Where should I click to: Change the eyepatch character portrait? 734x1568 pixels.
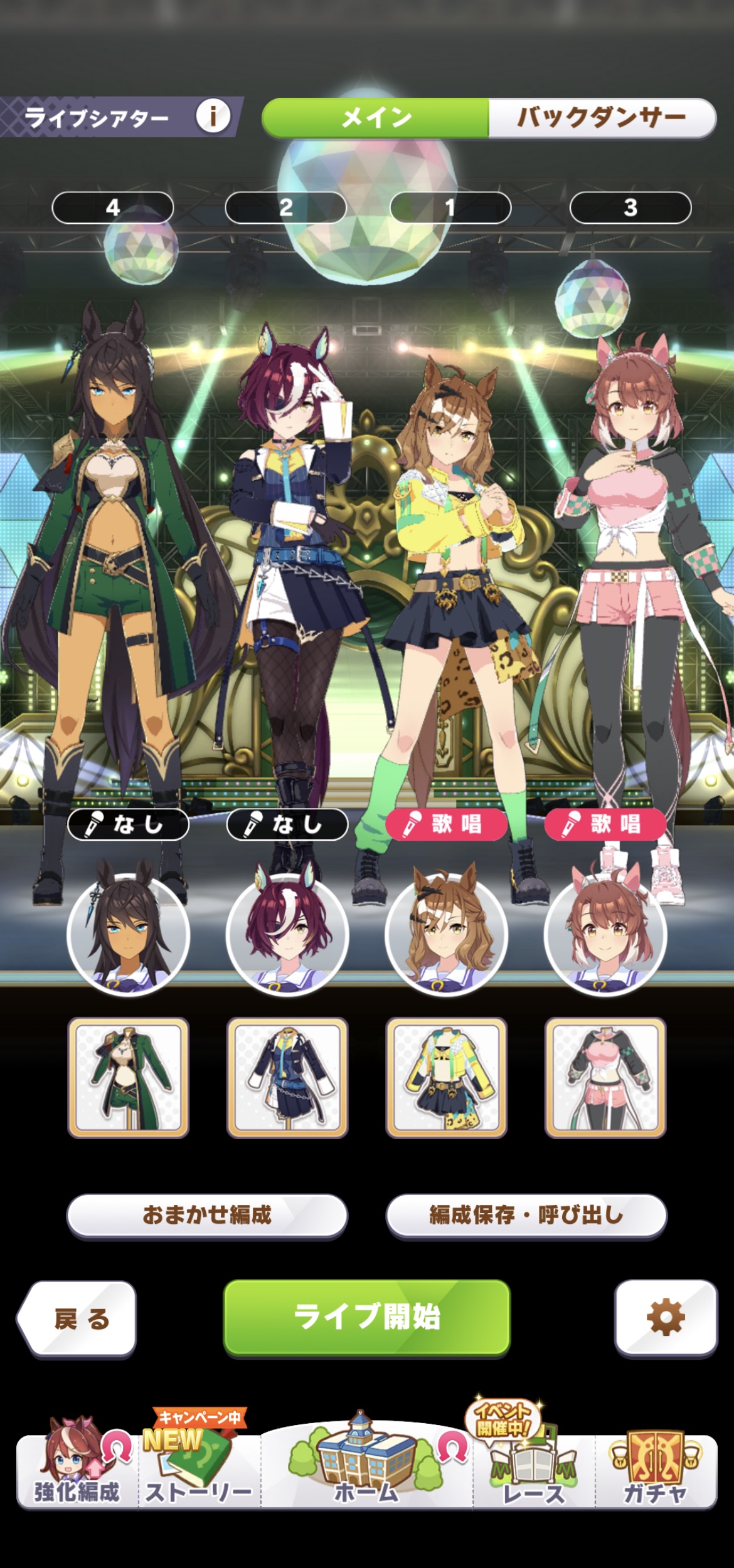tap(287, 934)
